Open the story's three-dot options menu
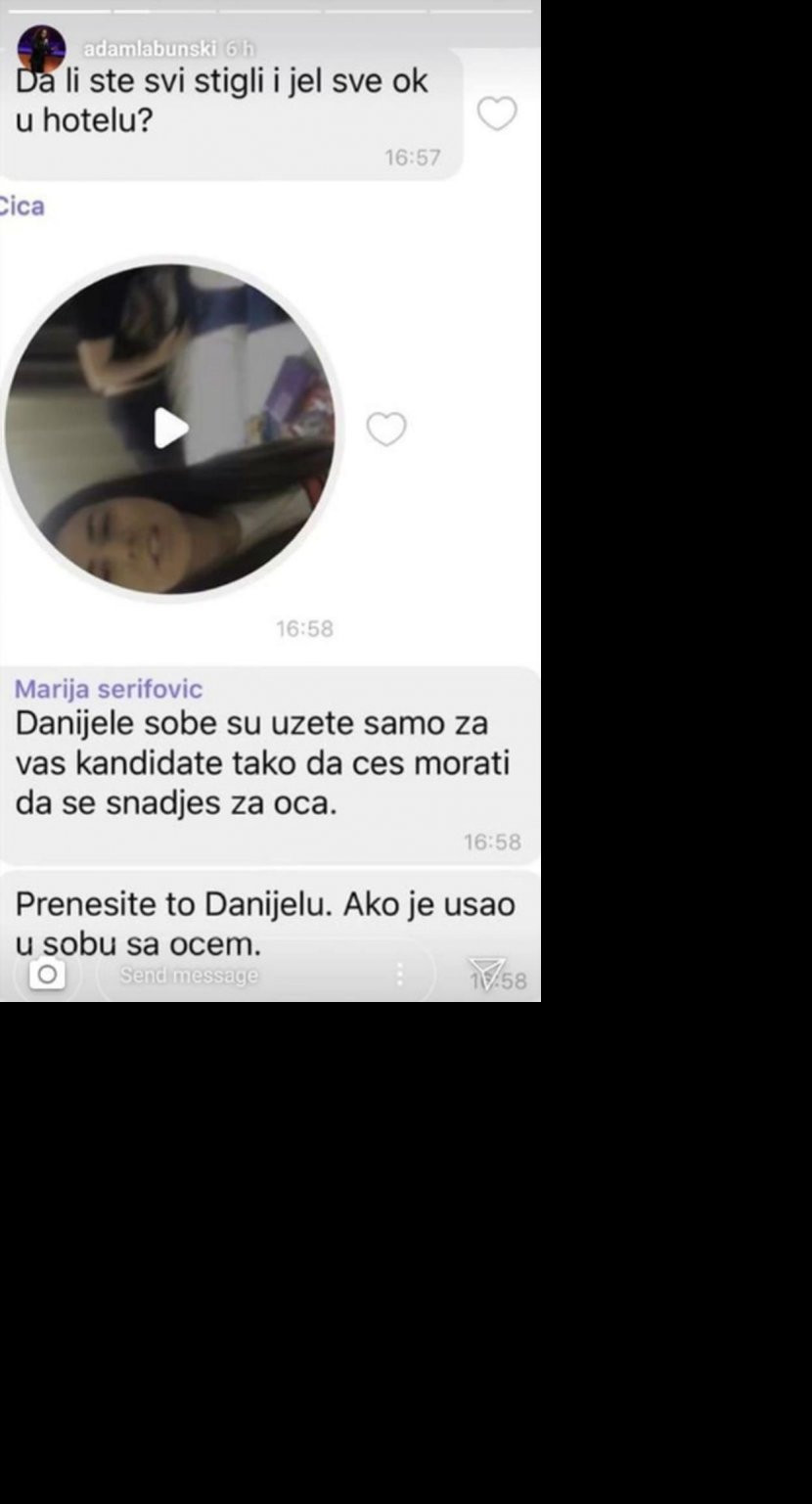 pyautogui.click(x=399, y=975)
